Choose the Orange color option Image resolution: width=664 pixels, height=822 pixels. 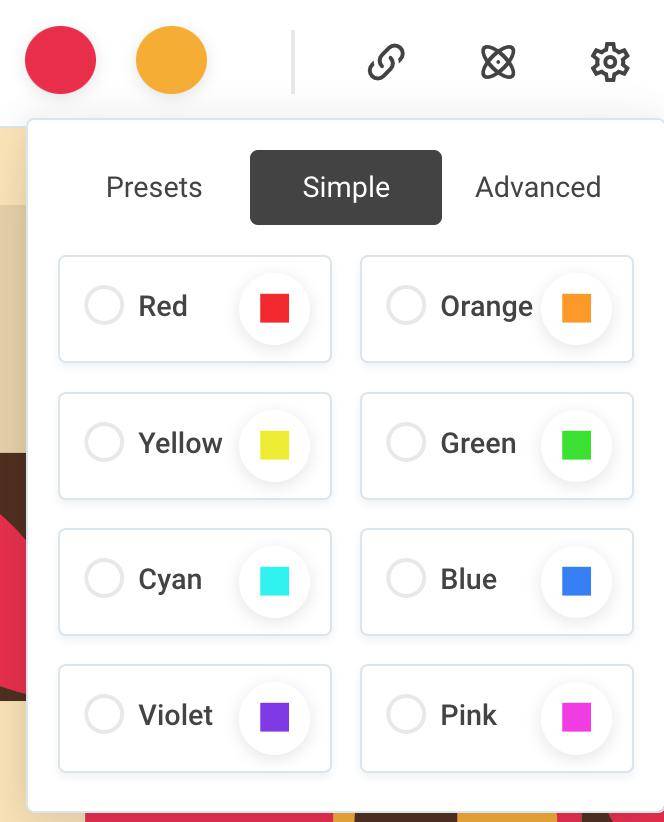[x=407, y=306]
